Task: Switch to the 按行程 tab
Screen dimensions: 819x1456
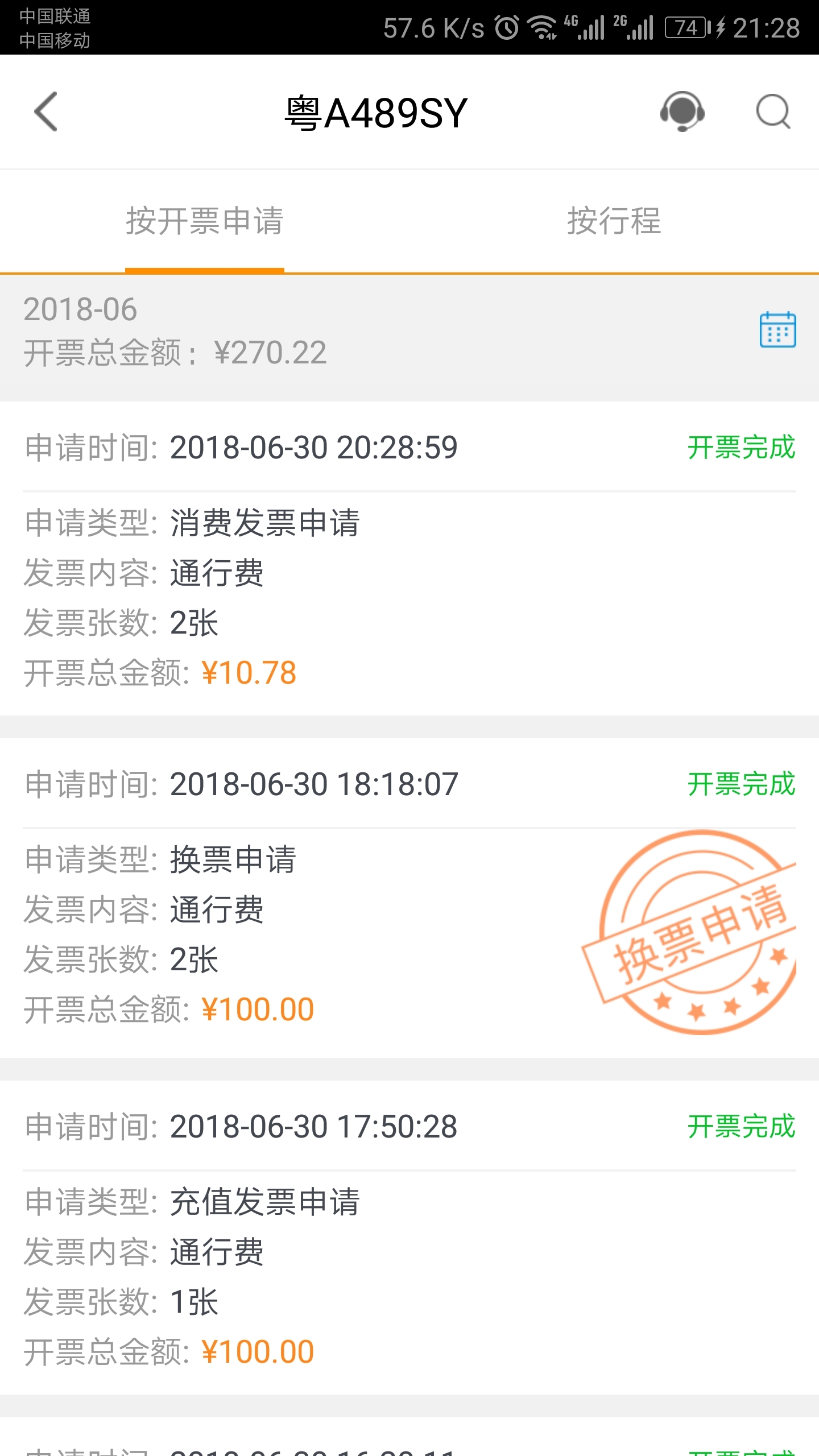Action: click(x=614, y=221)
